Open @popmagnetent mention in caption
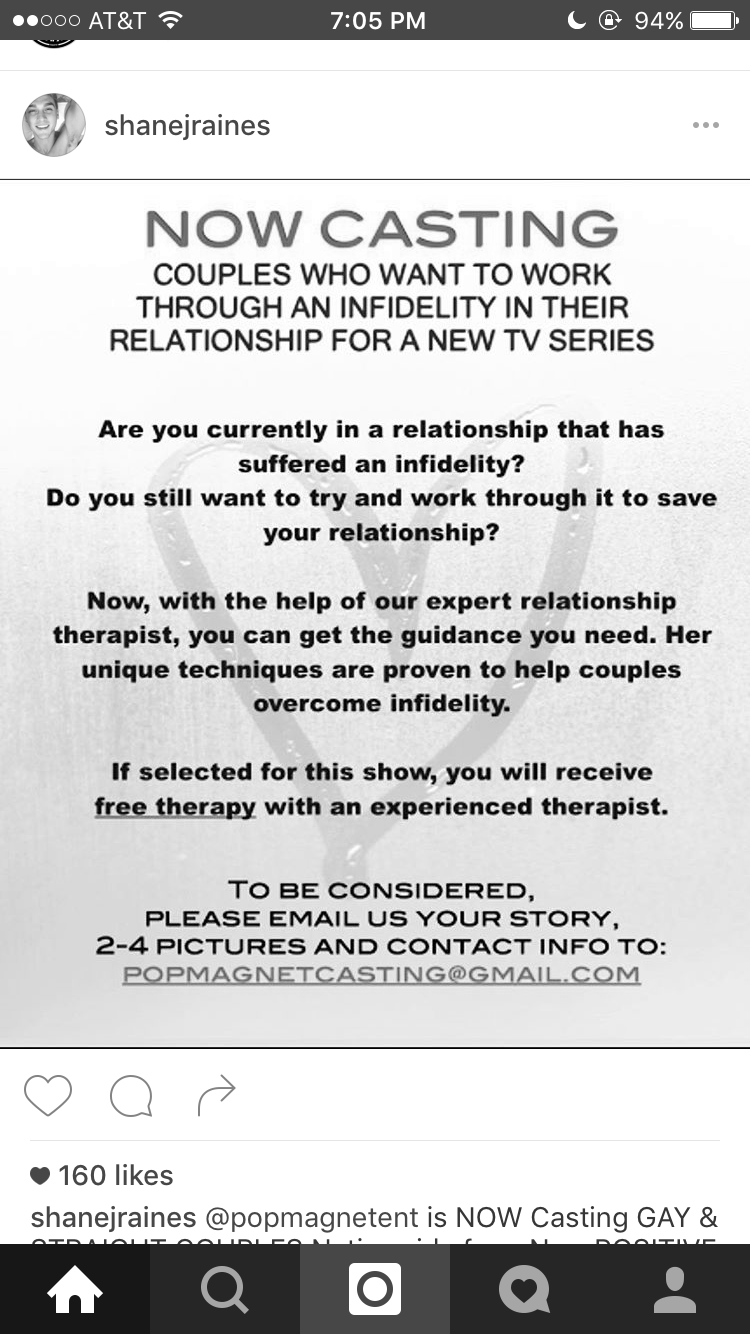The image size is (750, 1334). [311, 1217]
